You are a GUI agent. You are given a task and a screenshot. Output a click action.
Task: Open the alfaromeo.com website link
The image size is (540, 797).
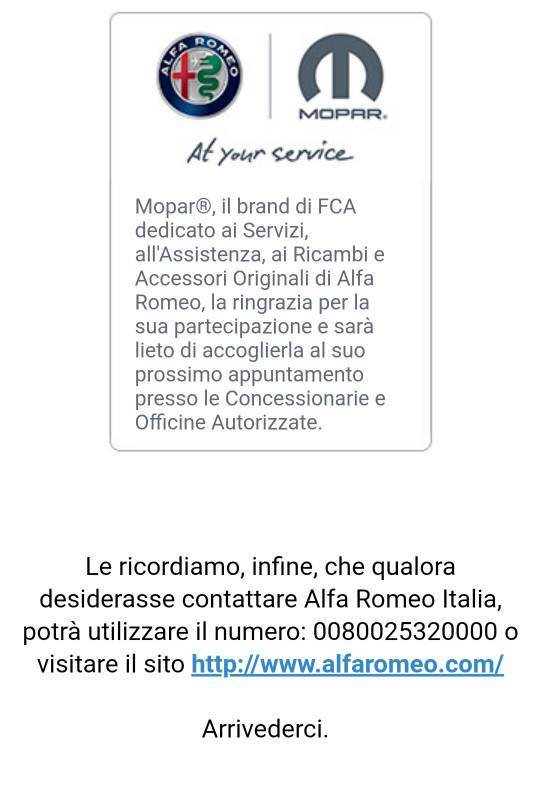pos(347,664)
